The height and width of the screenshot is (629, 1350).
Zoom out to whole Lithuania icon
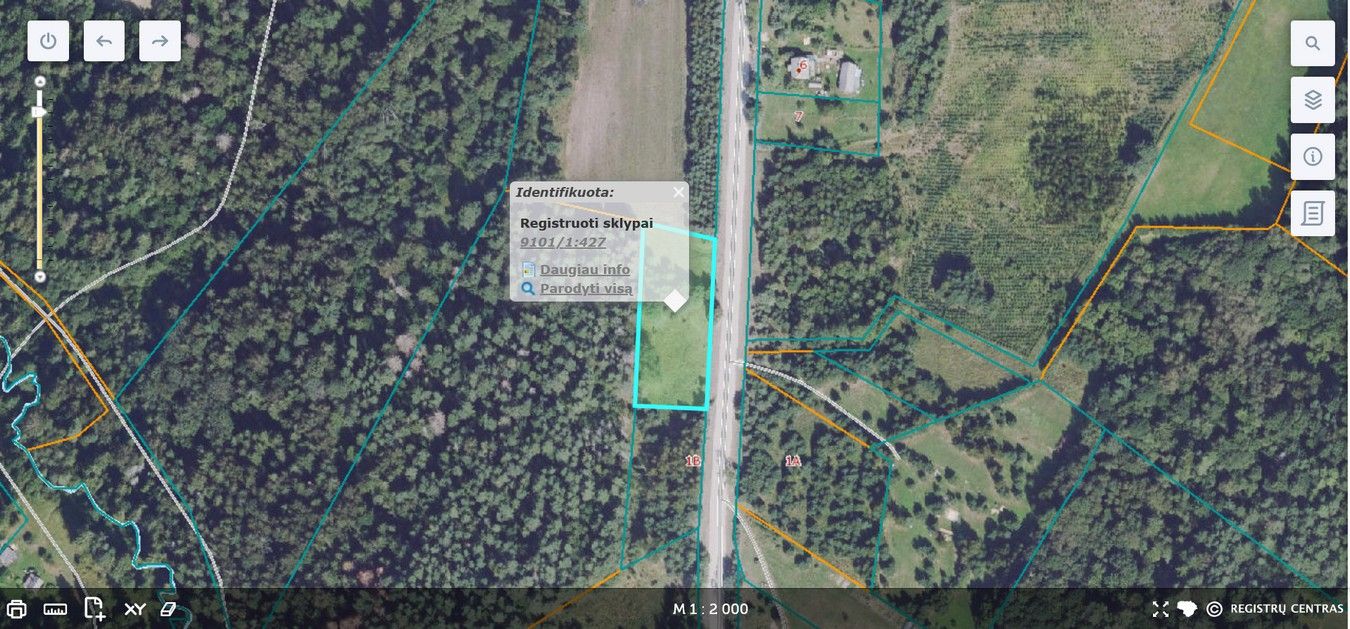tap(1187, 609)
